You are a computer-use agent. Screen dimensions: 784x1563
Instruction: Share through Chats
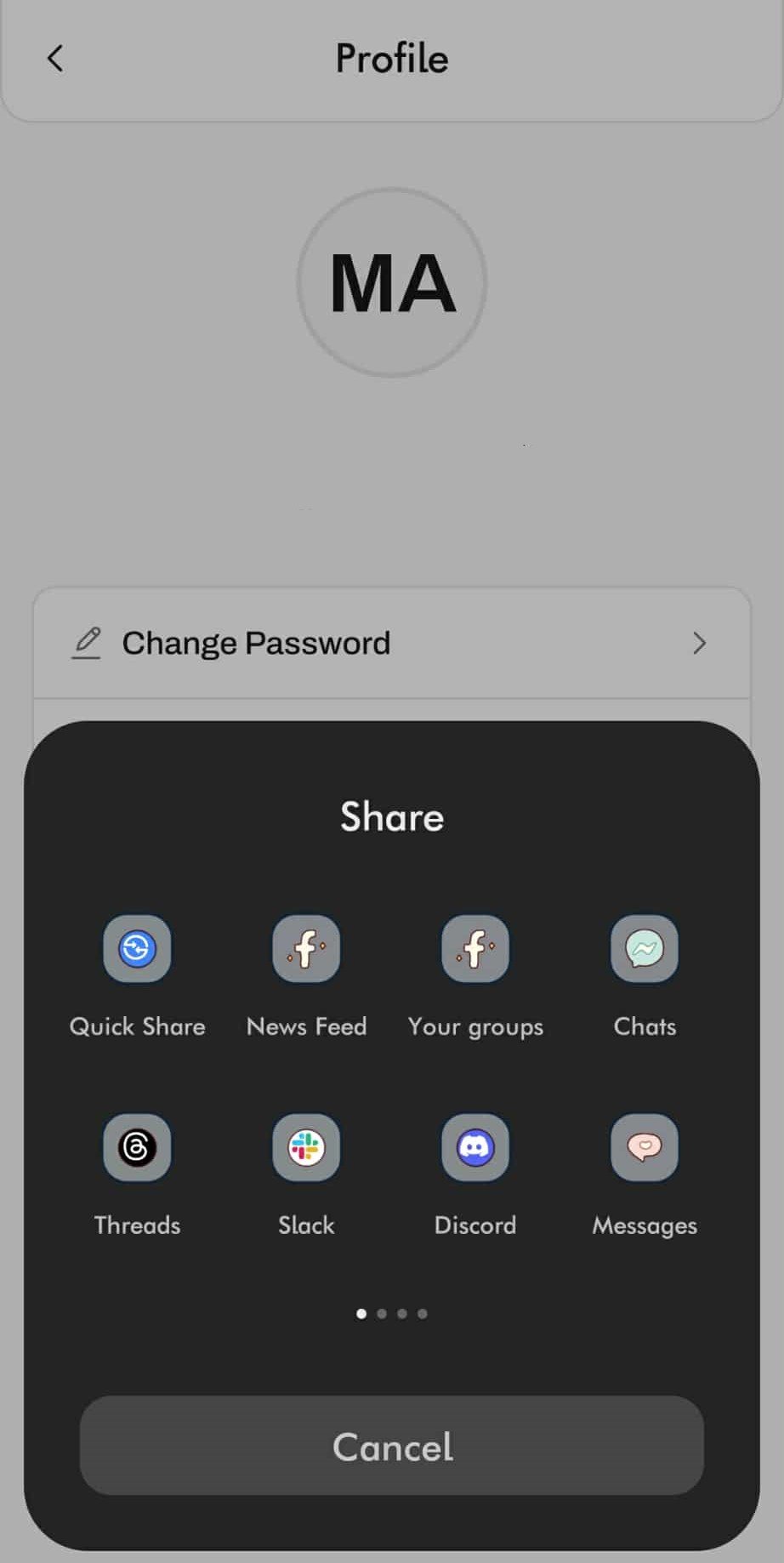(x=645, y=948)
